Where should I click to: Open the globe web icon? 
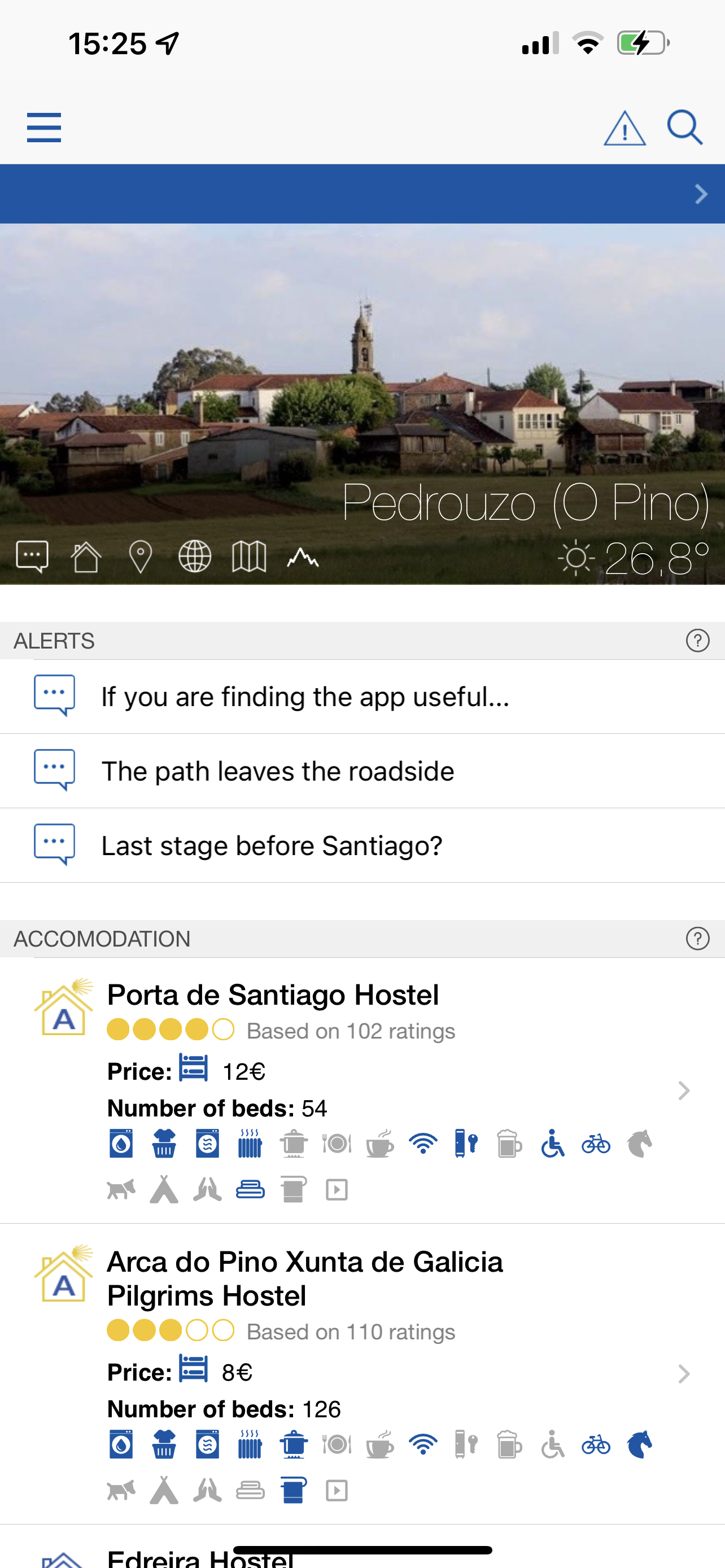(195, 557)
